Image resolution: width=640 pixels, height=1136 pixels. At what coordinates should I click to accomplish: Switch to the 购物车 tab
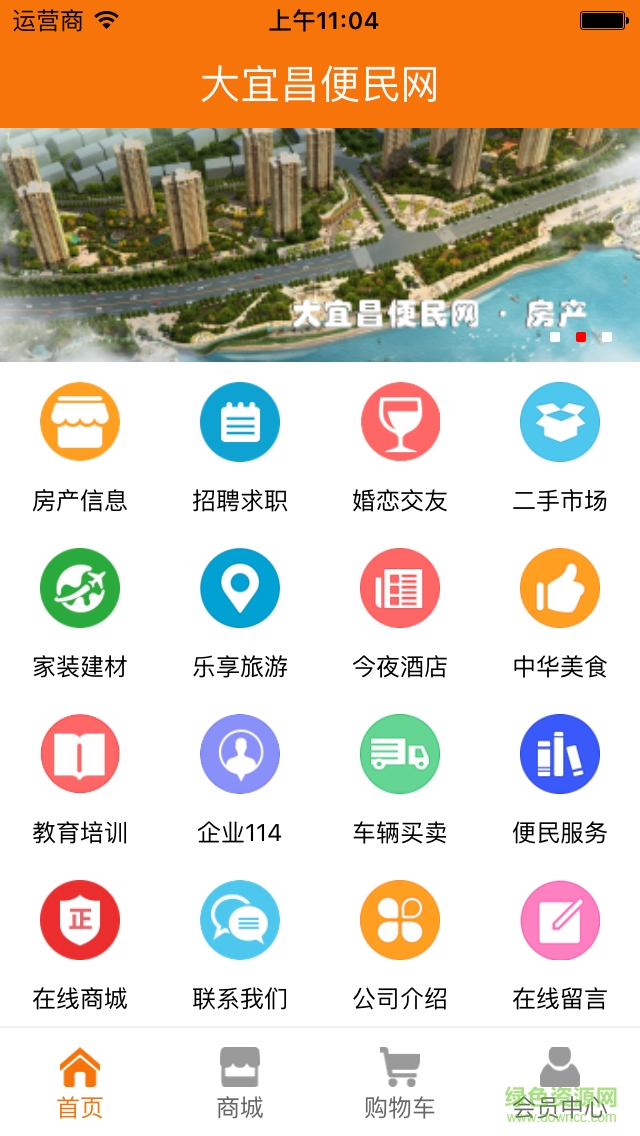tap(400, 1082)
